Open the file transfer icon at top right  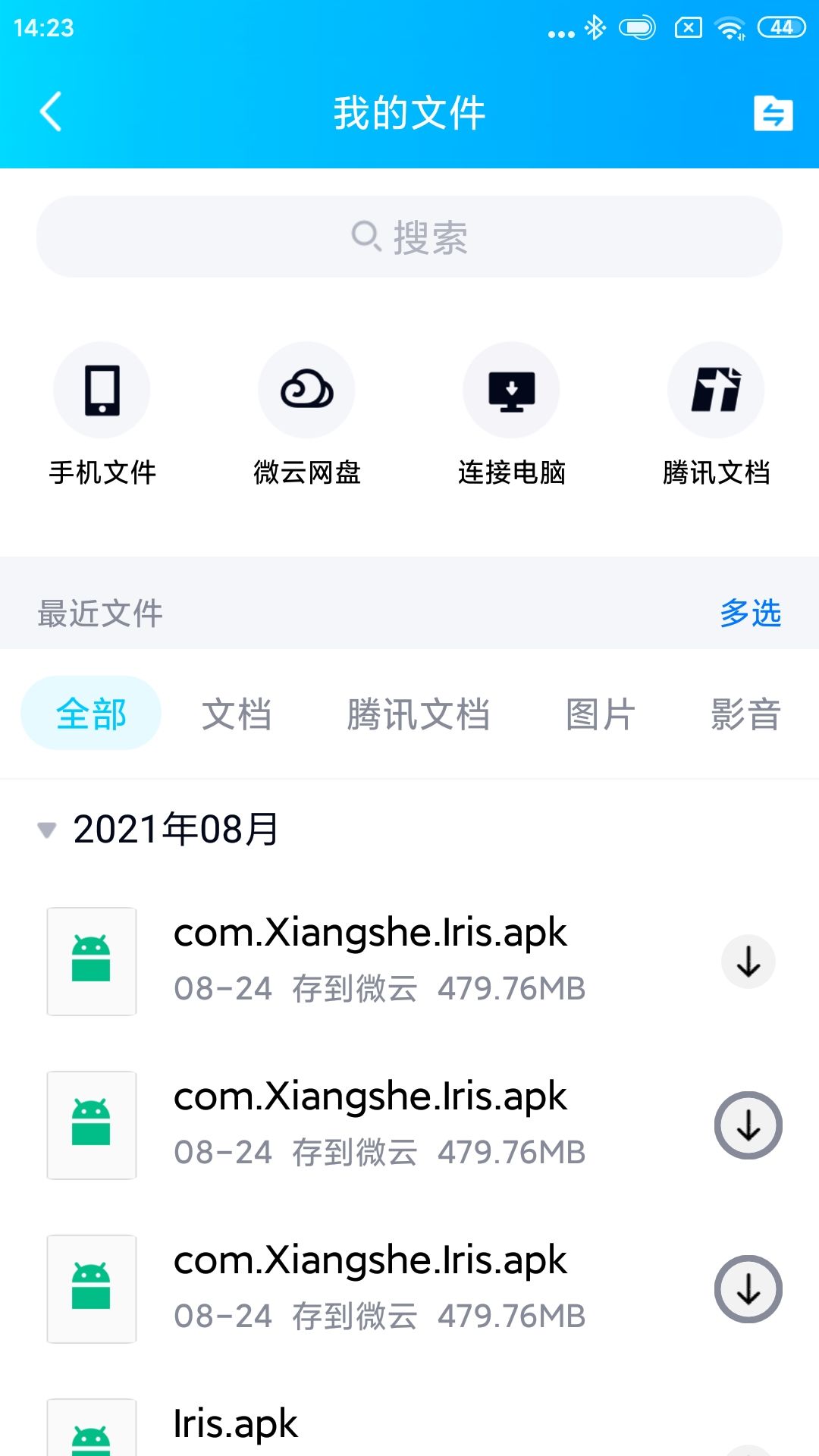[x=773, y=114]
